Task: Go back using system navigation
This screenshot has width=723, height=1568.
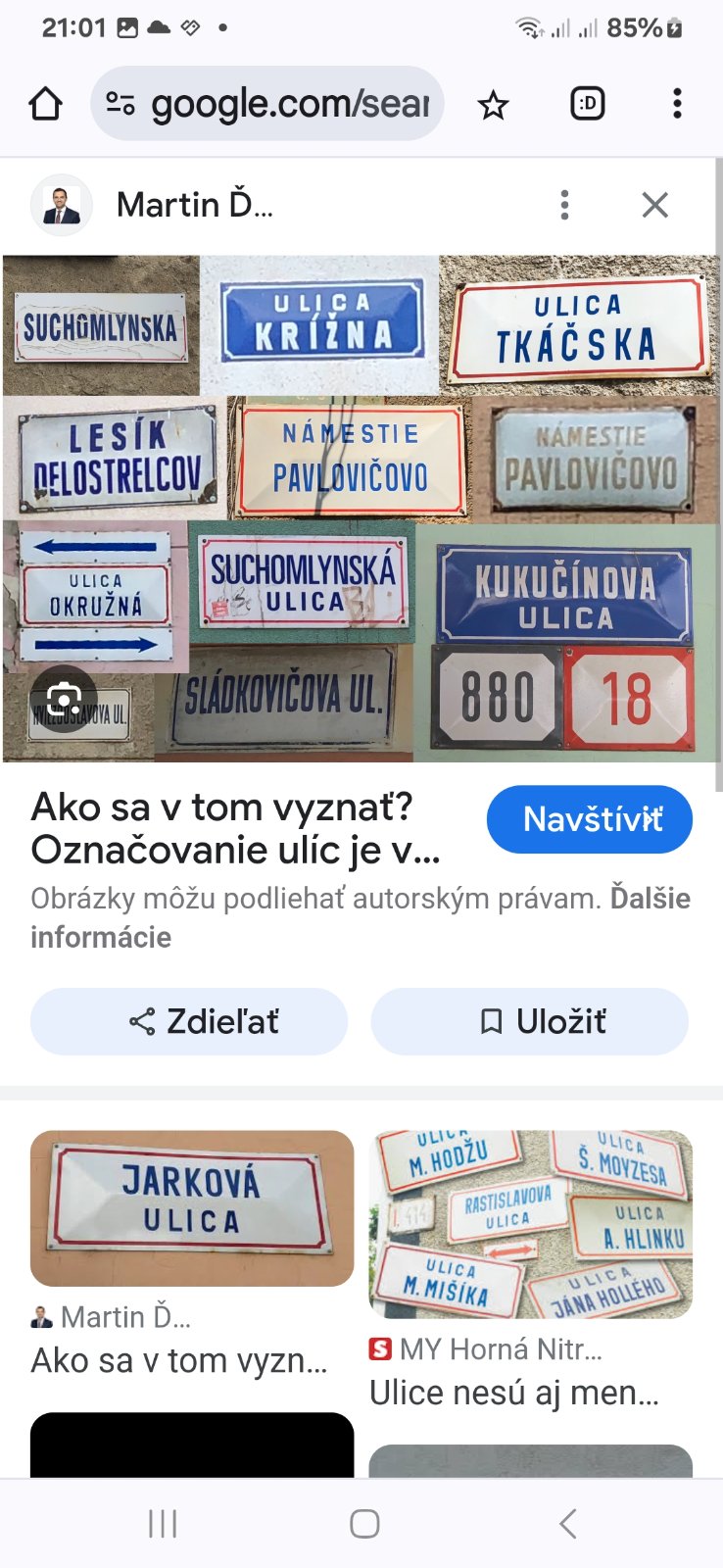Action: pos(567,1524)
